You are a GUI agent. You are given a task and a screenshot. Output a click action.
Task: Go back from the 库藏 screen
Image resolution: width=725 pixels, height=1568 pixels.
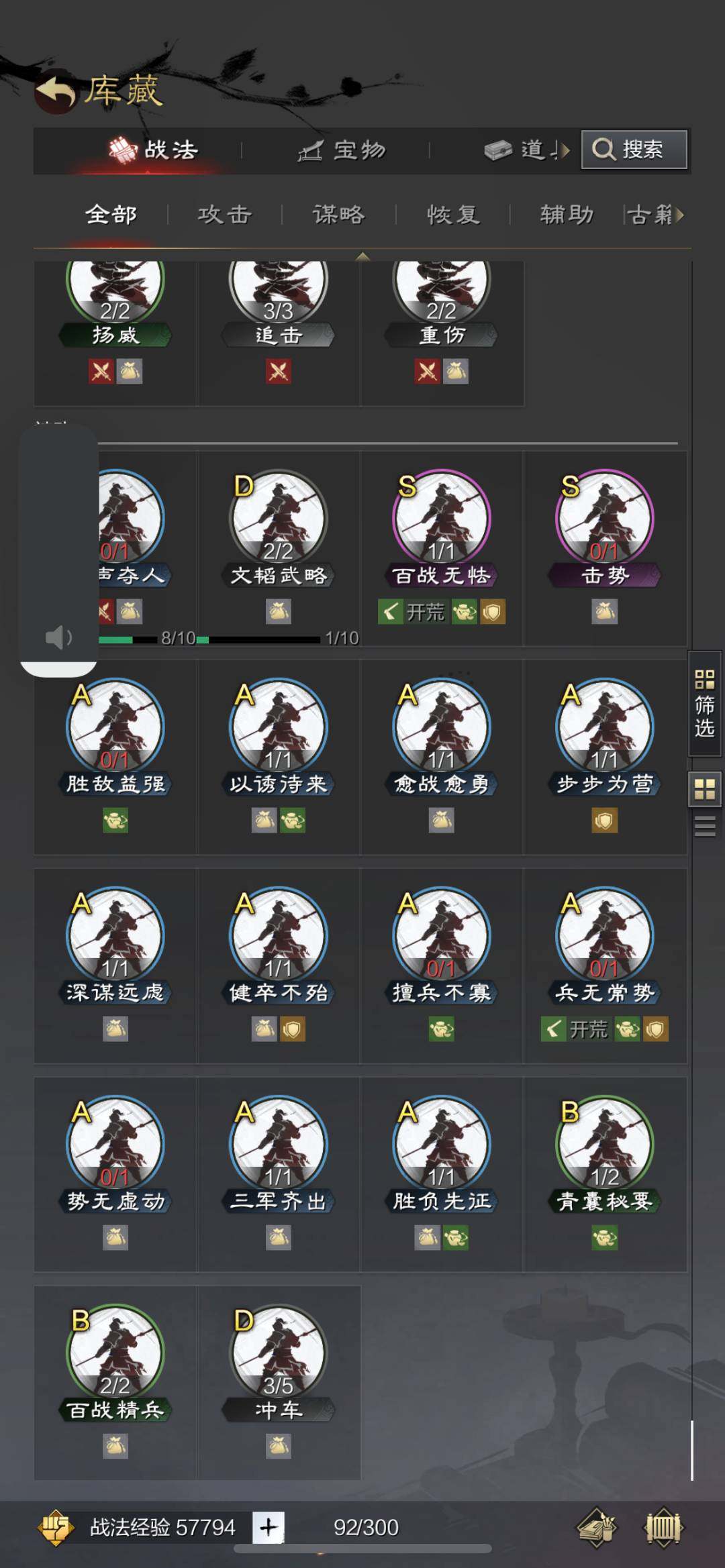click(56, 92)
